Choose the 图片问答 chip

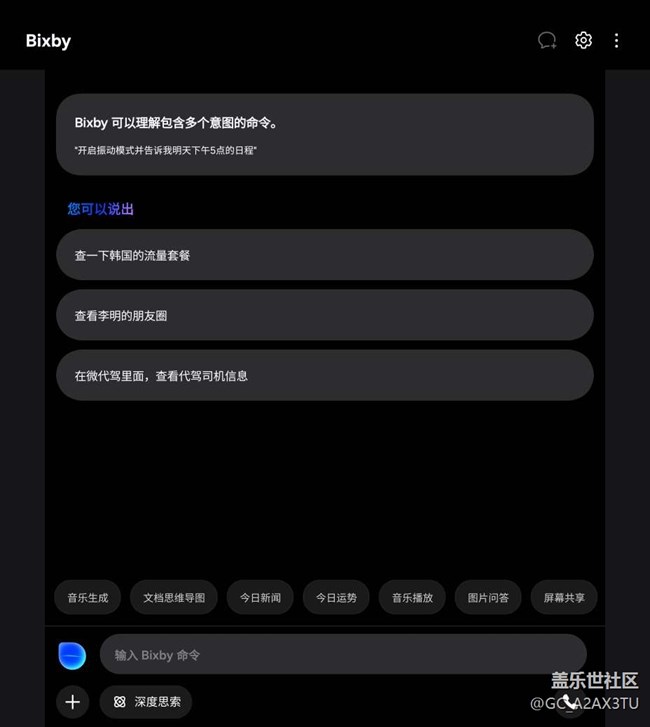point(488,598)
